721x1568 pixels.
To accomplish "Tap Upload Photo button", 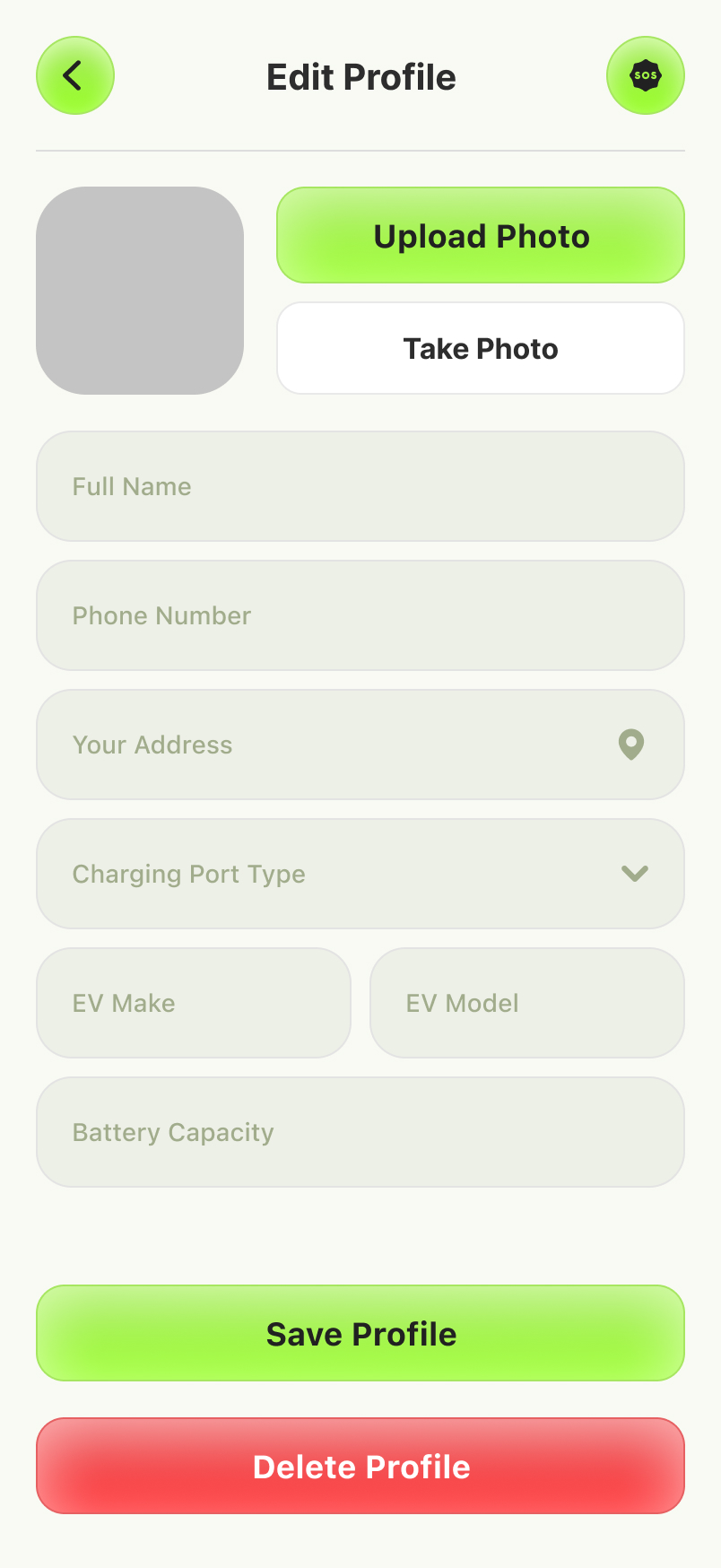I will (481, 235).
